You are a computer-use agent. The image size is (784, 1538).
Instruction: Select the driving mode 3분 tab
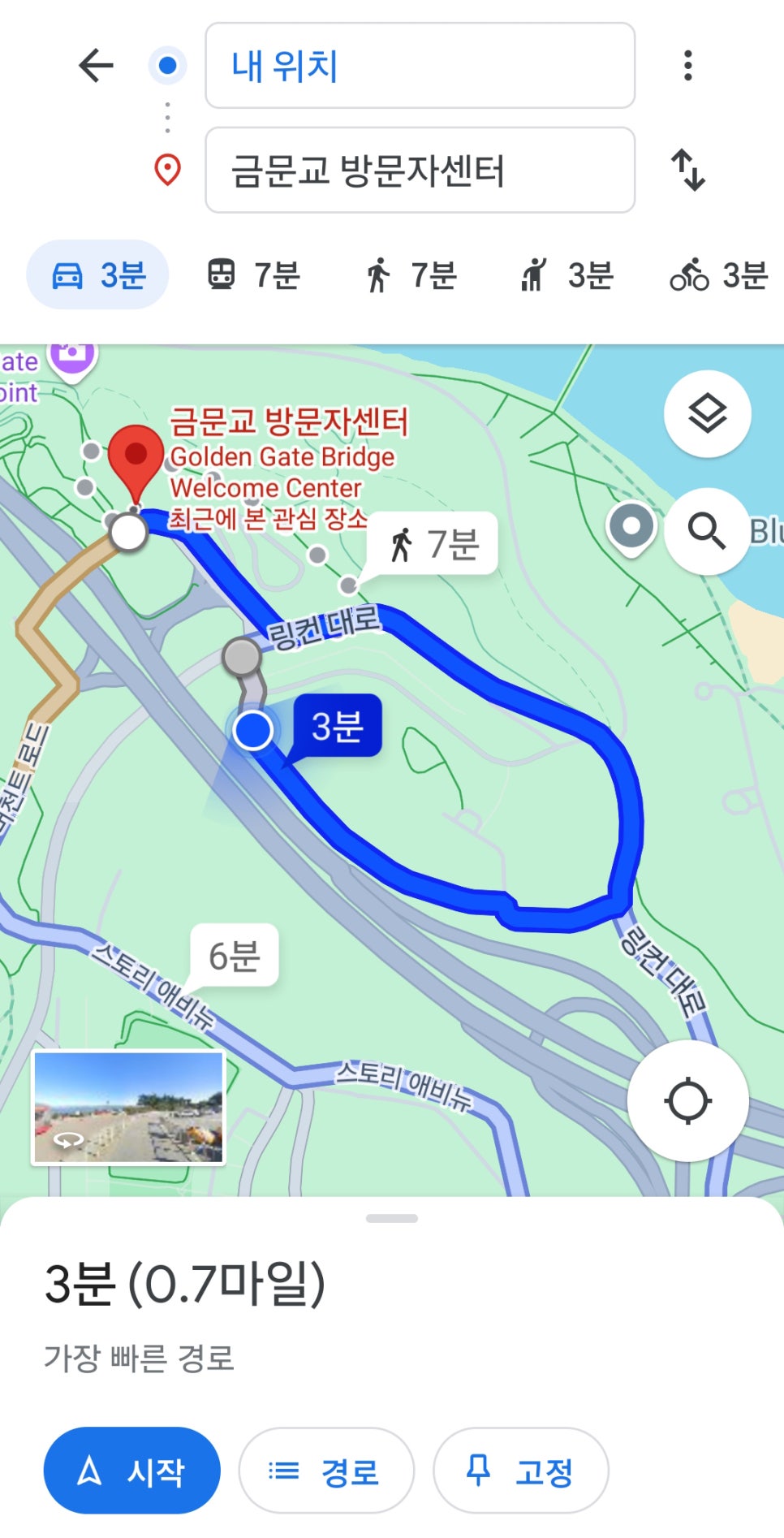tap(98, 274)
